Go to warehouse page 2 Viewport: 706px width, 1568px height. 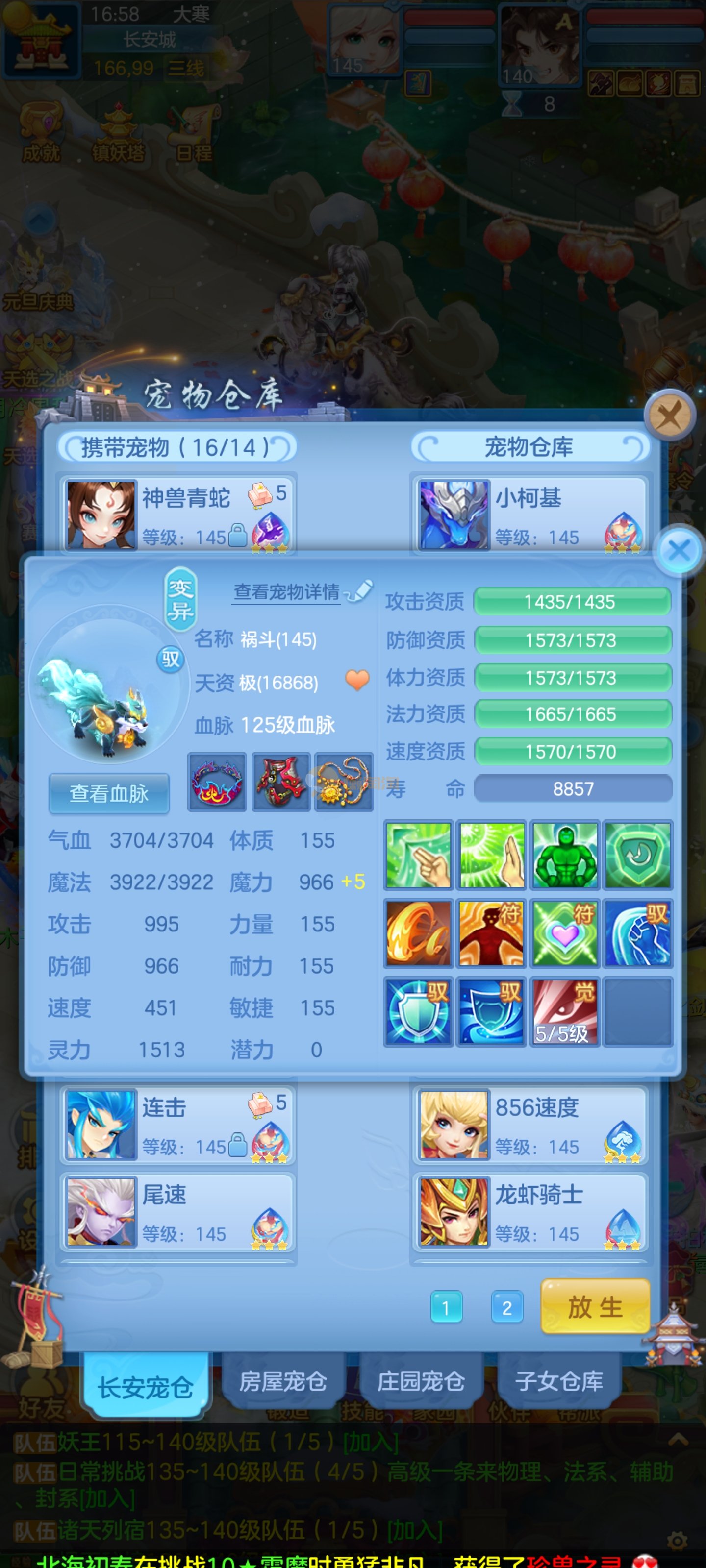tap(506, 1307)
